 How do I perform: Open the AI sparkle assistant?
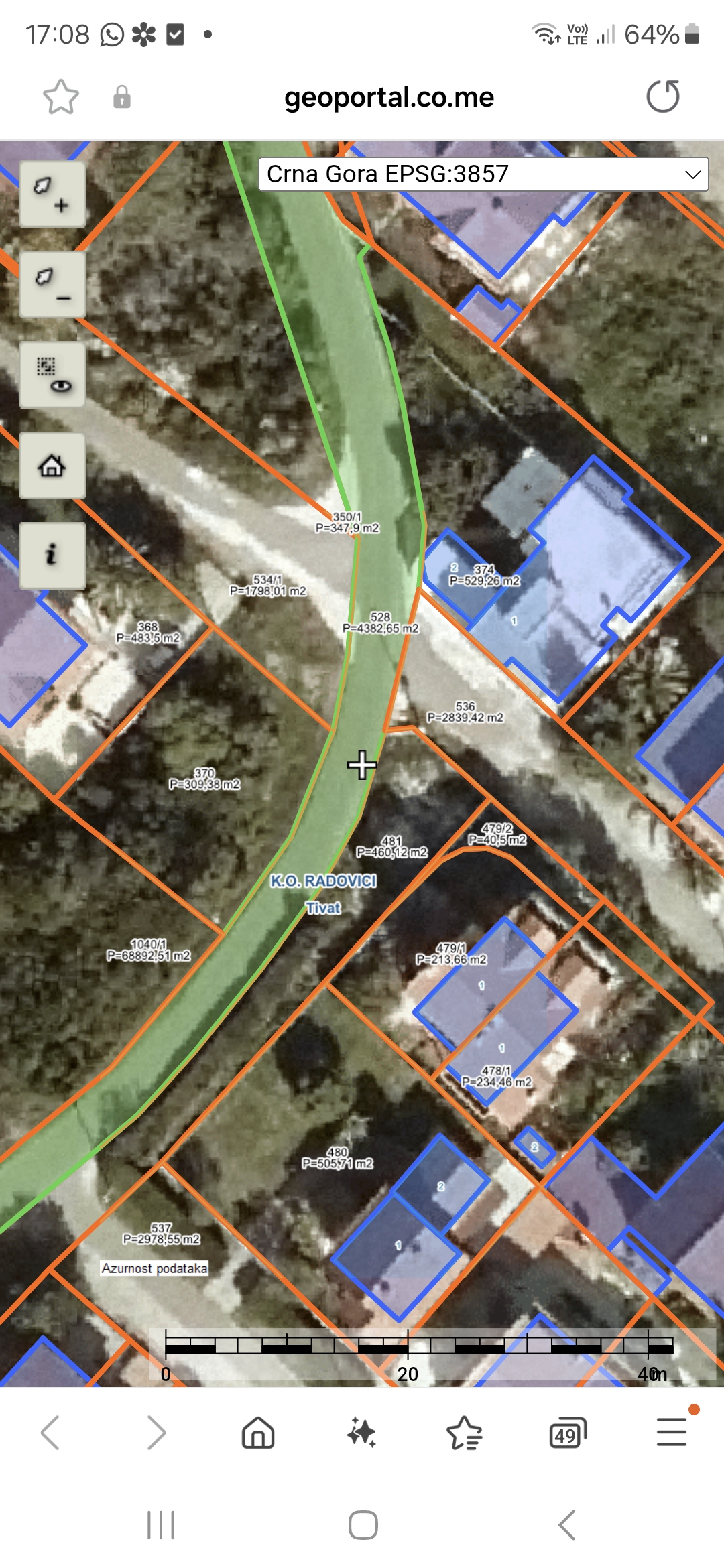tap(361, 1433)
